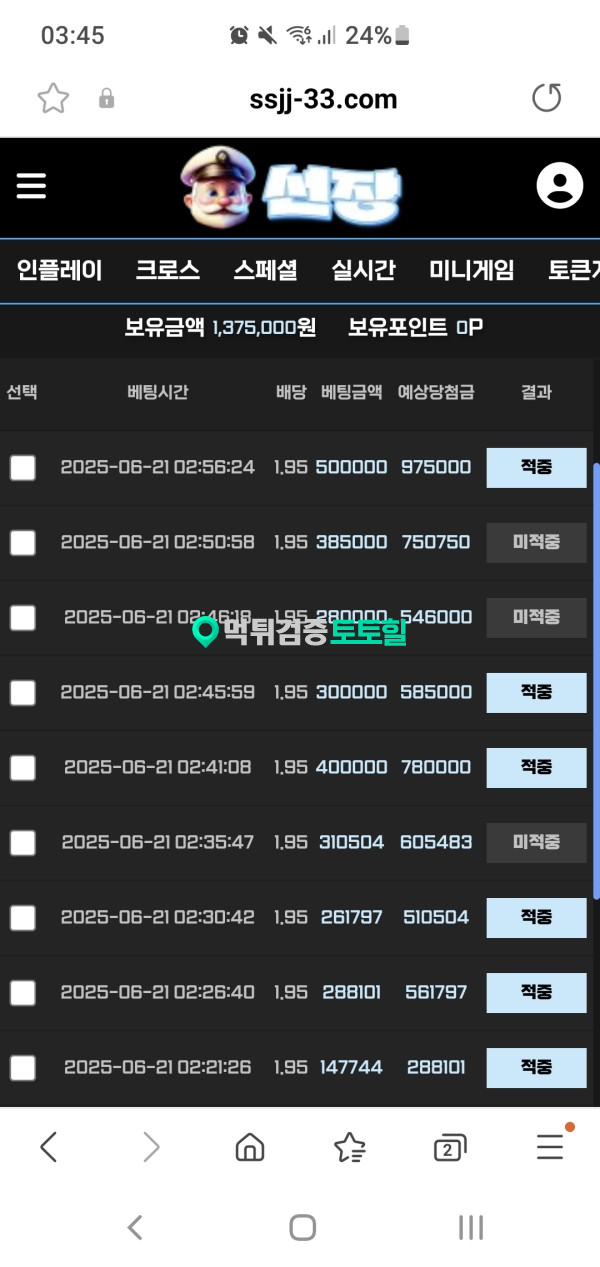The image size is (600, 1267).
Task: Open the browser tab switcher
Action: pyautogui.click(x=450, y=1148)
